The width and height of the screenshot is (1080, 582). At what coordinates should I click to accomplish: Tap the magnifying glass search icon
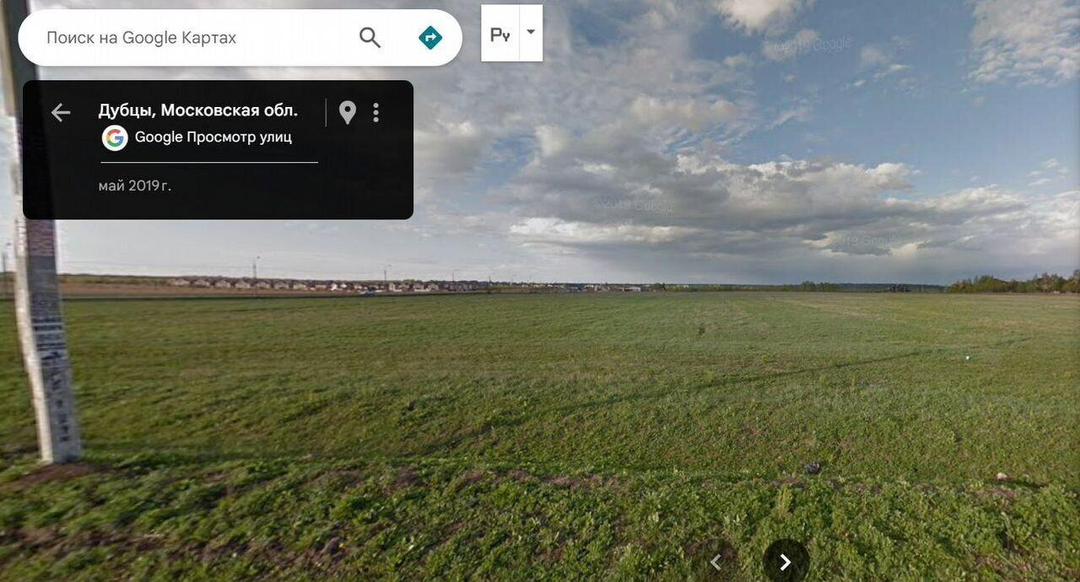coord(370,38)
